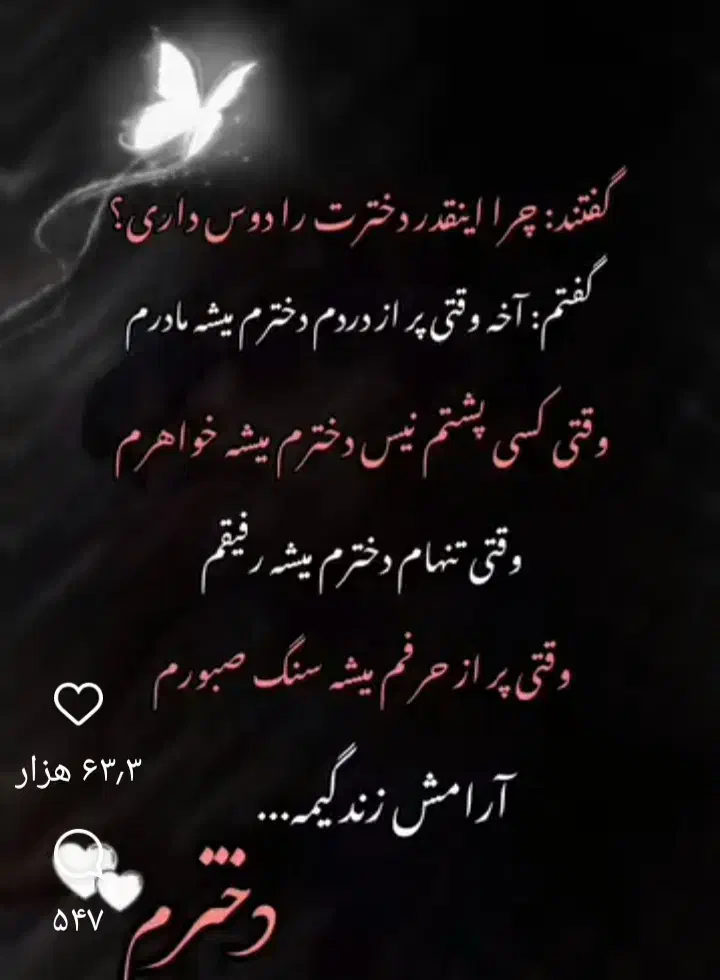Open the comments bubble showing ۵۴۷

point(78,856)
